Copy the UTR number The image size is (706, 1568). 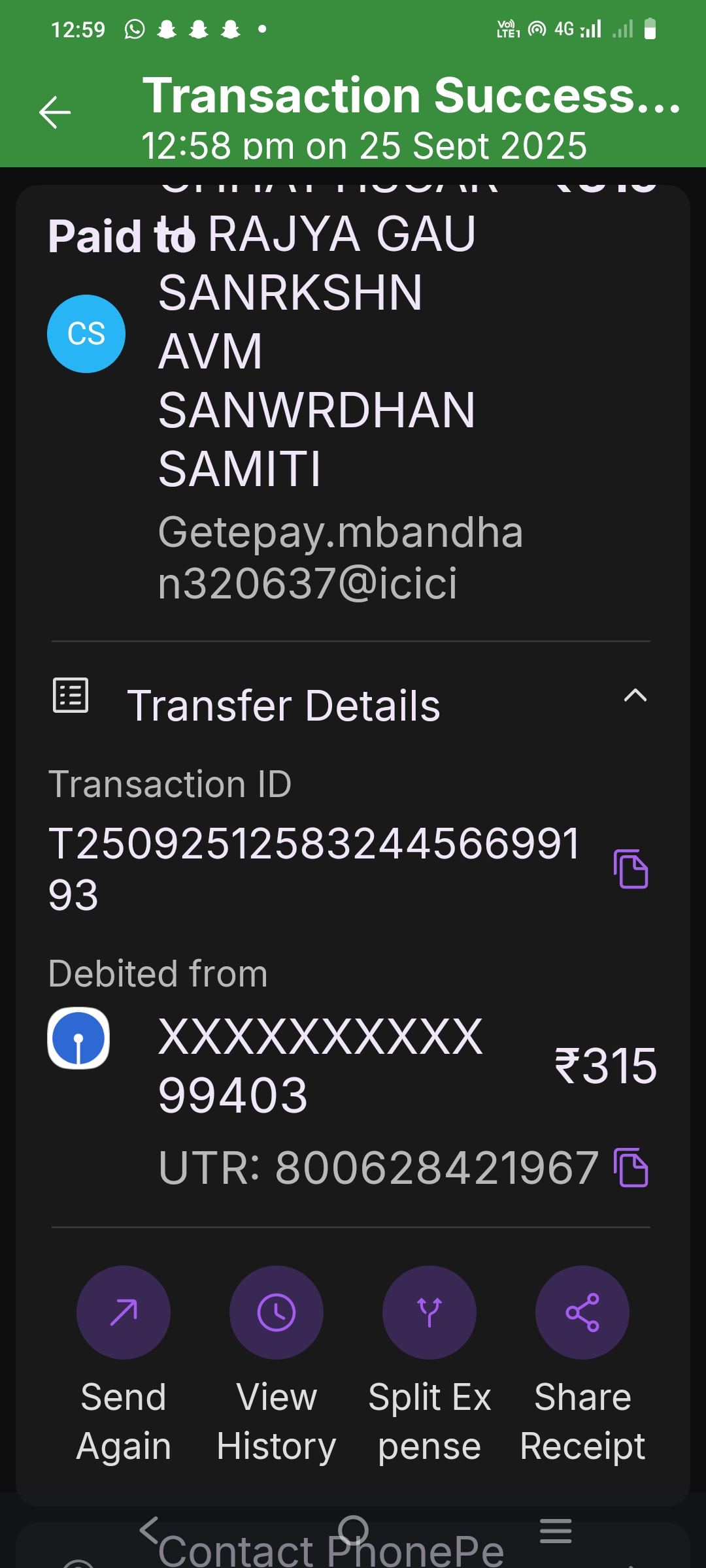pos(630,1167)
